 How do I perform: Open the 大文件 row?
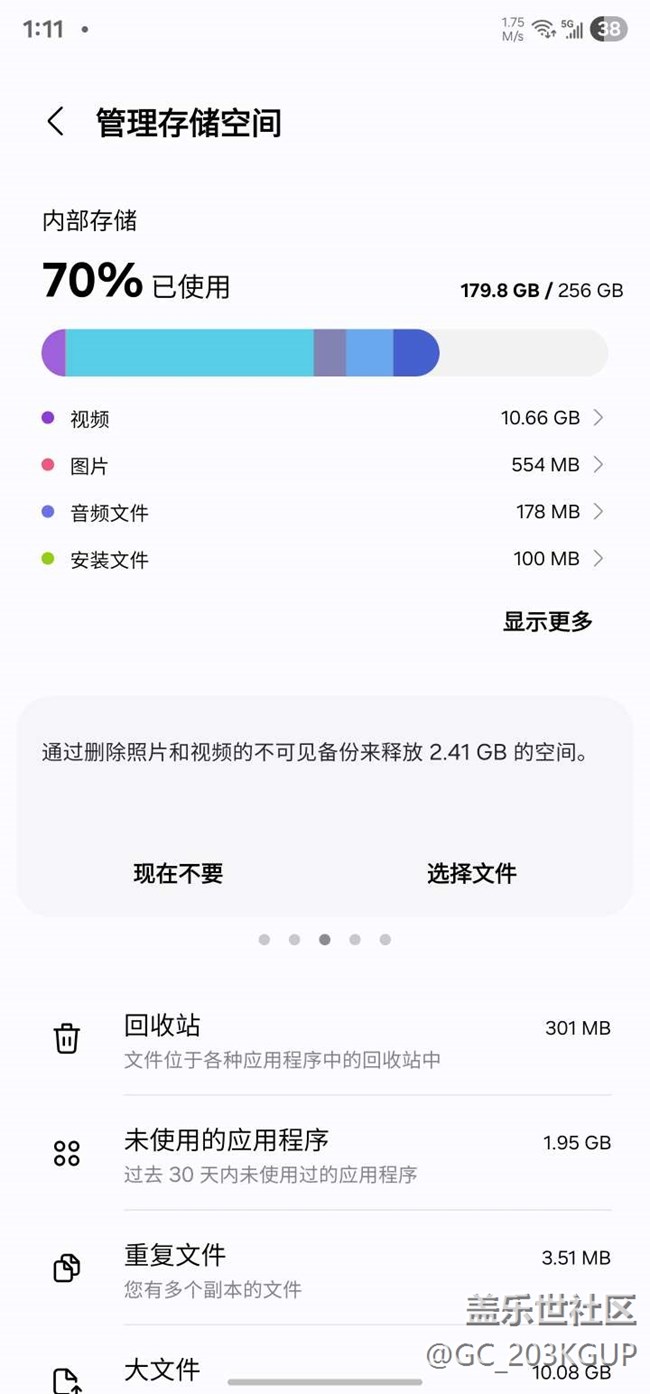[330, 1370]
